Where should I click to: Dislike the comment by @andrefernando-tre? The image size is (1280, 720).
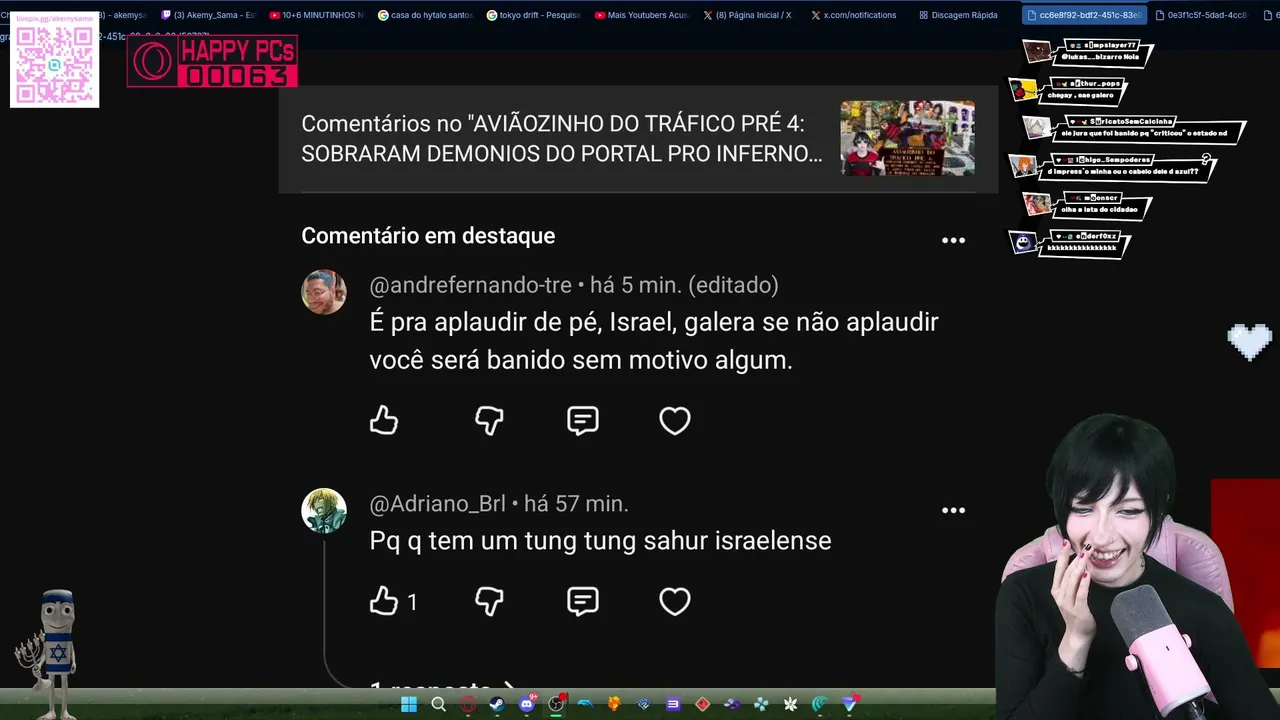pyautogui.click(x=489, y=421)
